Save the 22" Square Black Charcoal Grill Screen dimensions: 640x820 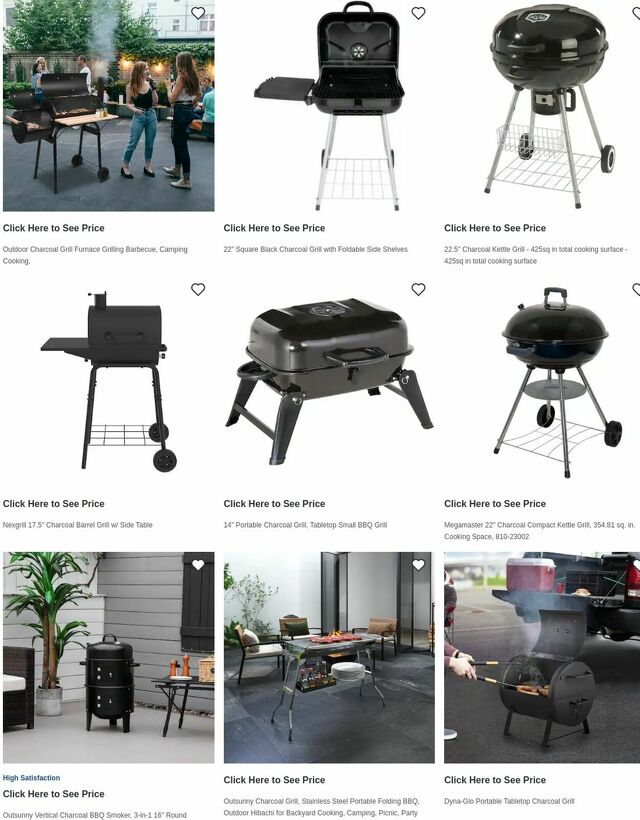pos(418,14)
